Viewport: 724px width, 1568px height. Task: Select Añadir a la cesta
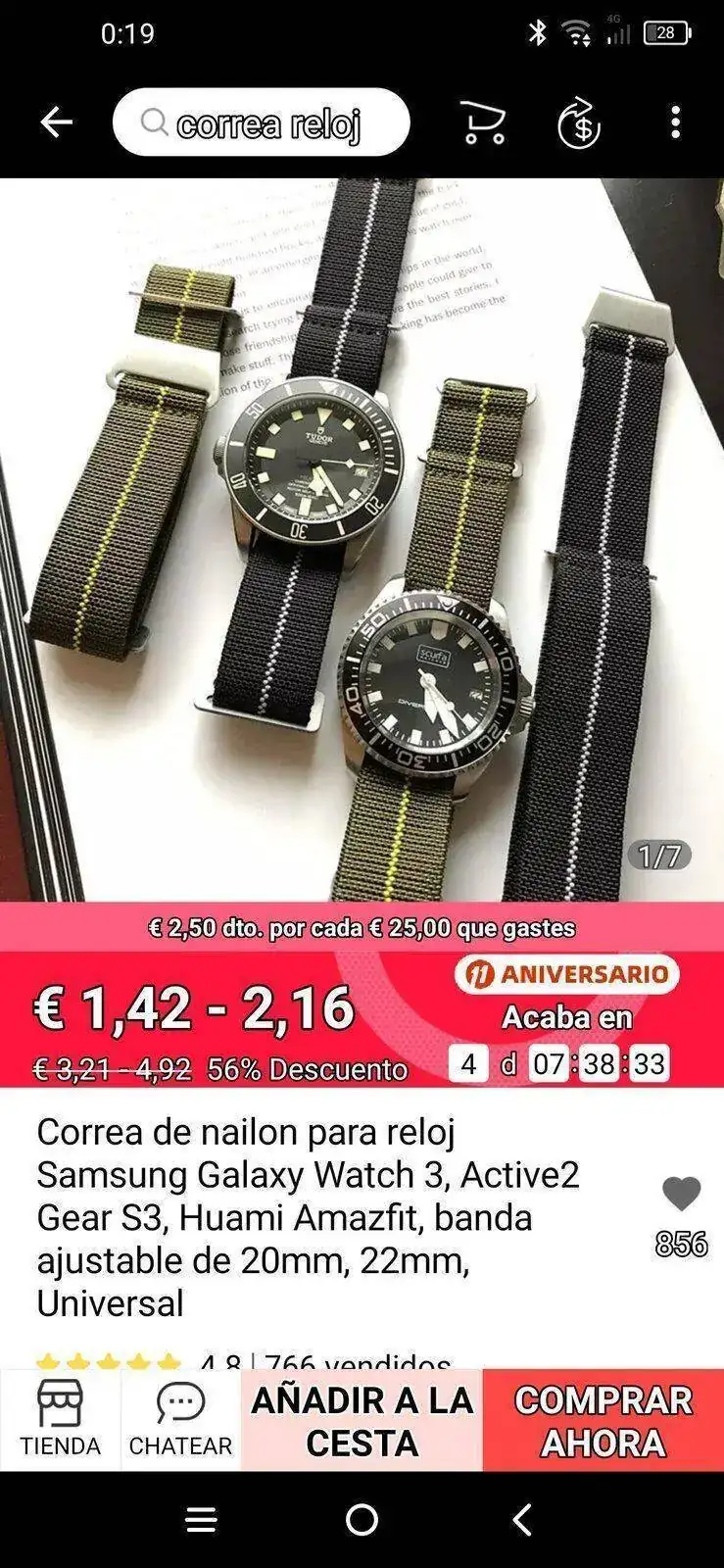[x=362, y=1420]
